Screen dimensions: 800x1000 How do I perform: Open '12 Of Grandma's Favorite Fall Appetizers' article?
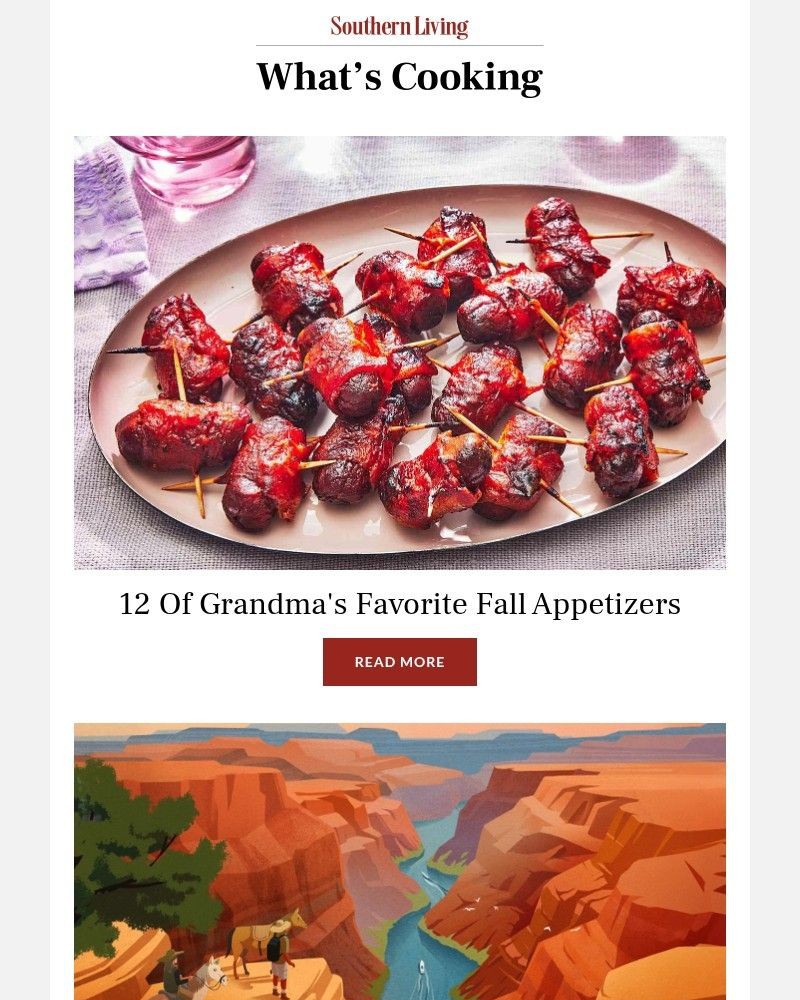[x=399, y=604]
